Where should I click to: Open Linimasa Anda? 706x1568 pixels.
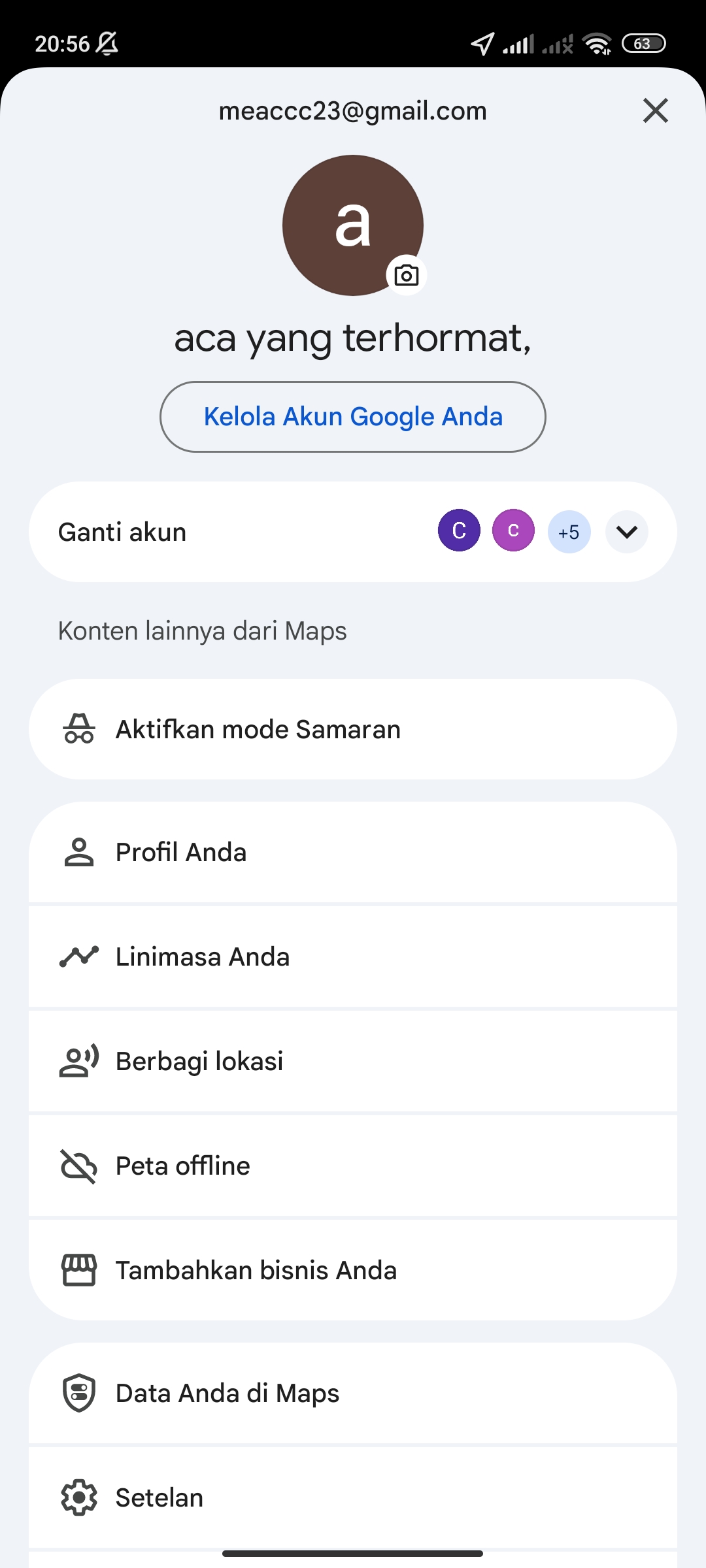click(353, 957)
